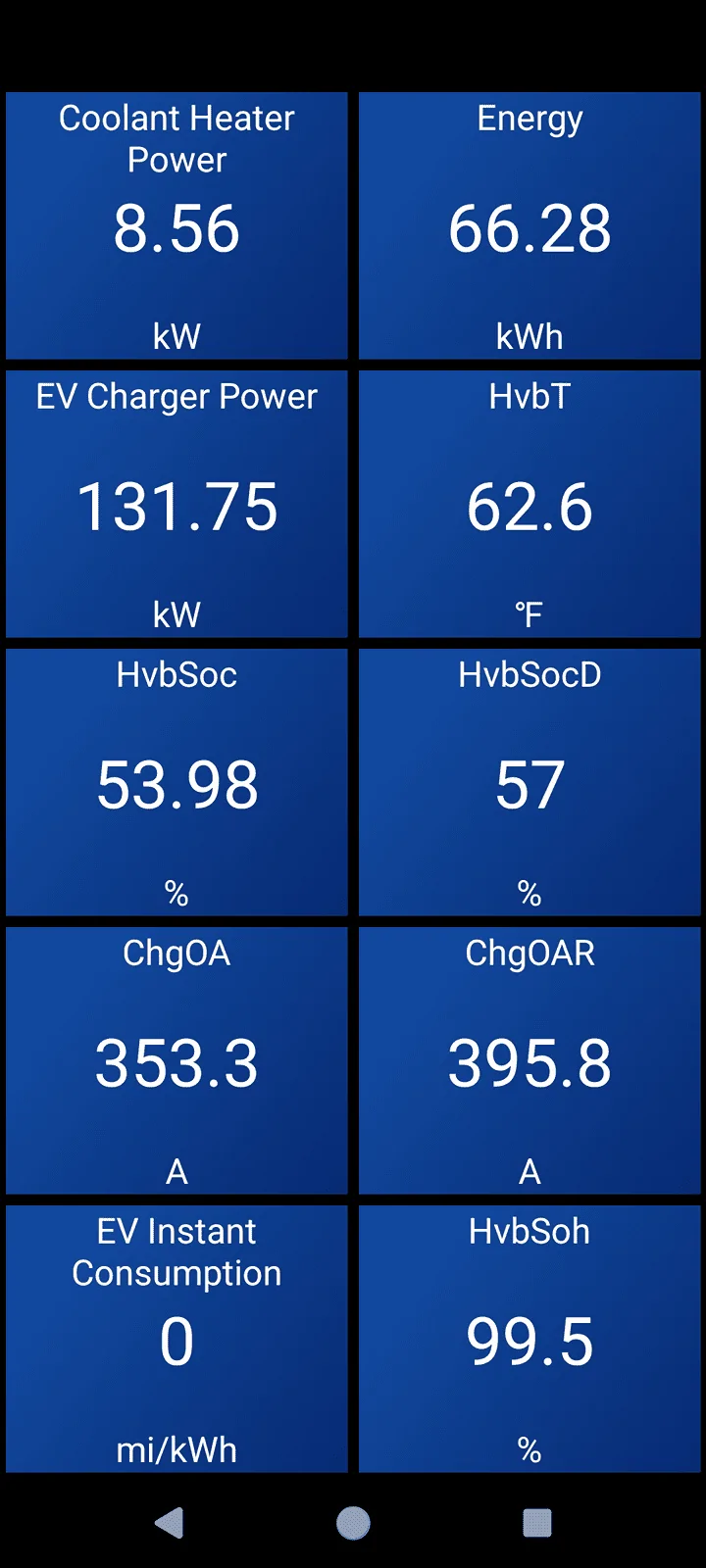
Task: Open the HvbSocD gauge tile
Action: point(529,783)
